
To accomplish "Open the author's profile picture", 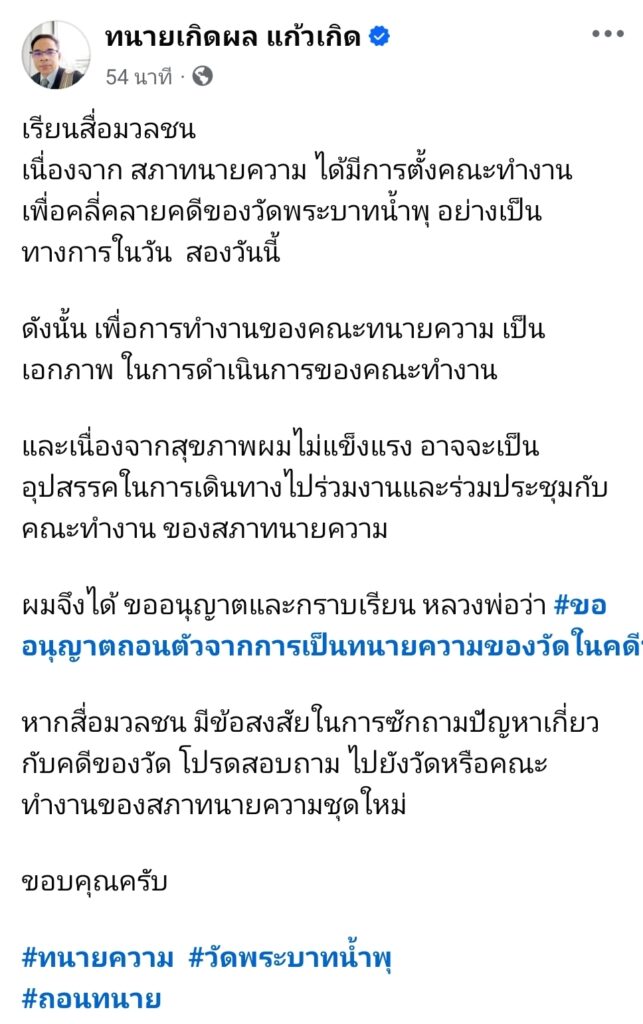I will [56, 54].
